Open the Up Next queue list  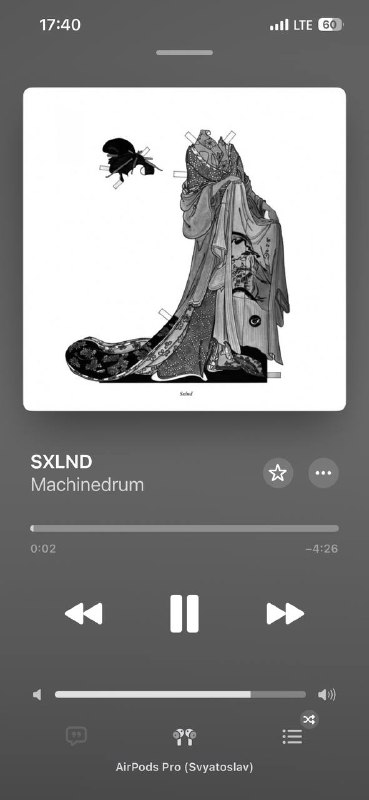292,736
